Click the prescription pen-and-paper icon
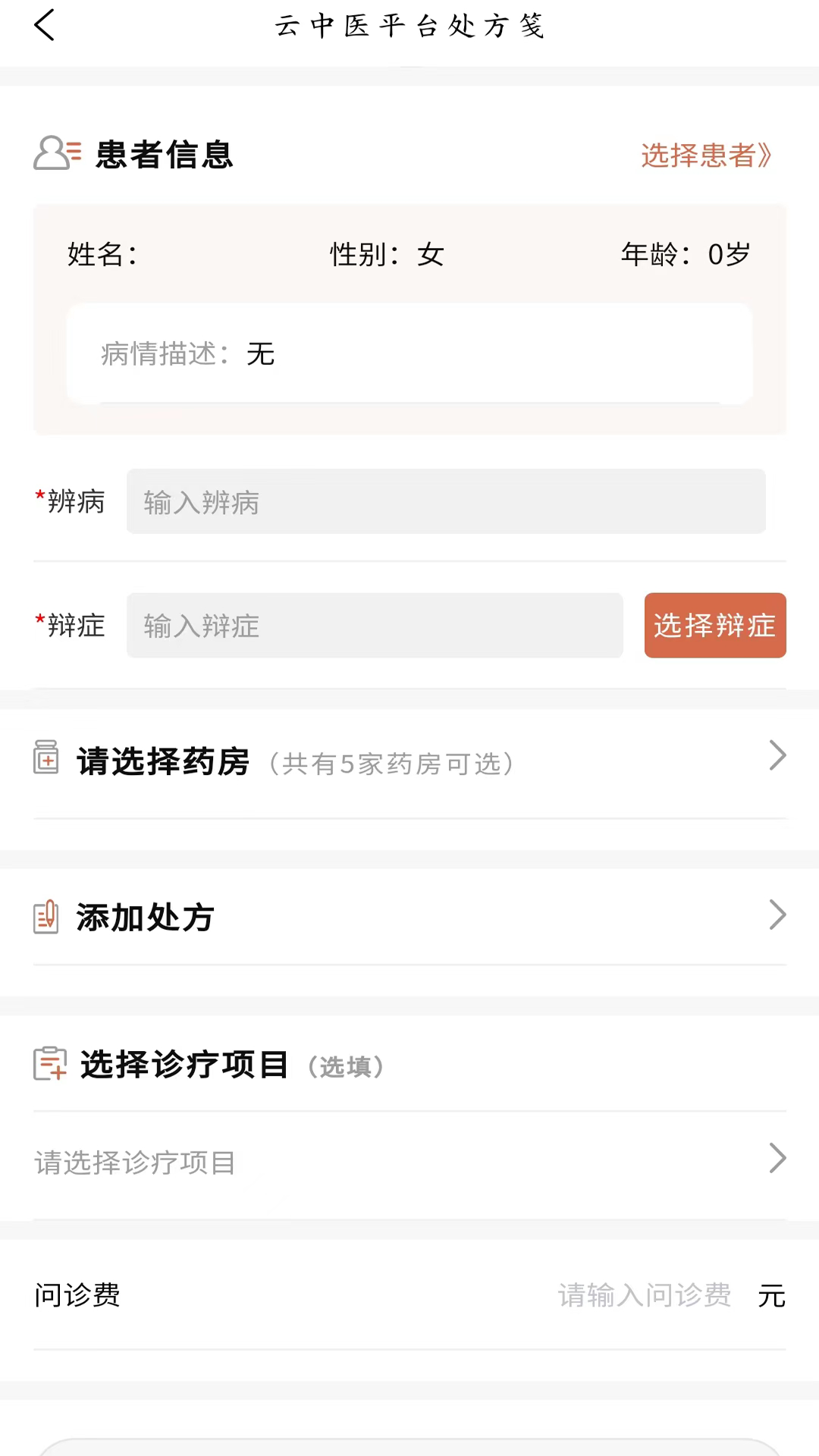The image size is (819, 1456). coord(45,916)
